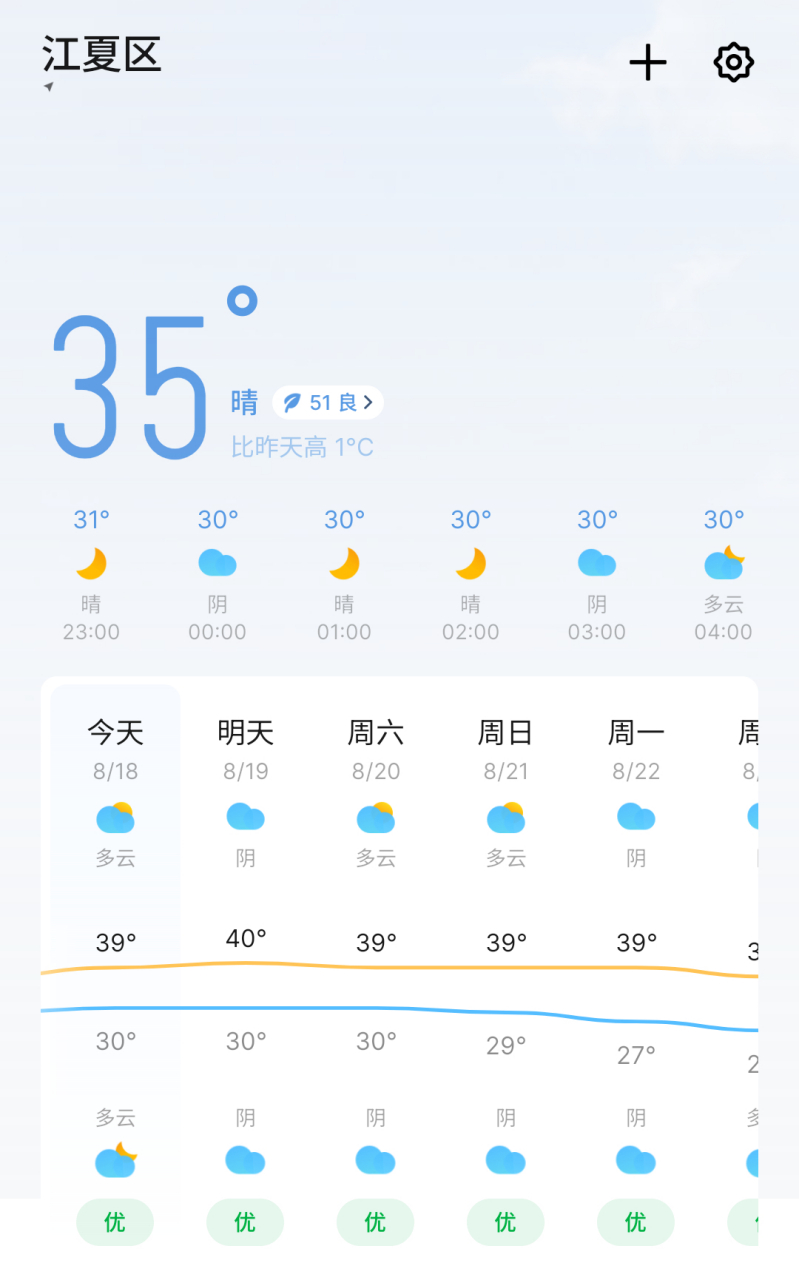799x1280 pixels.
Task: Select the sunny moon icon at 01:00
Action: pyautogui.click(x=344, y=563)
